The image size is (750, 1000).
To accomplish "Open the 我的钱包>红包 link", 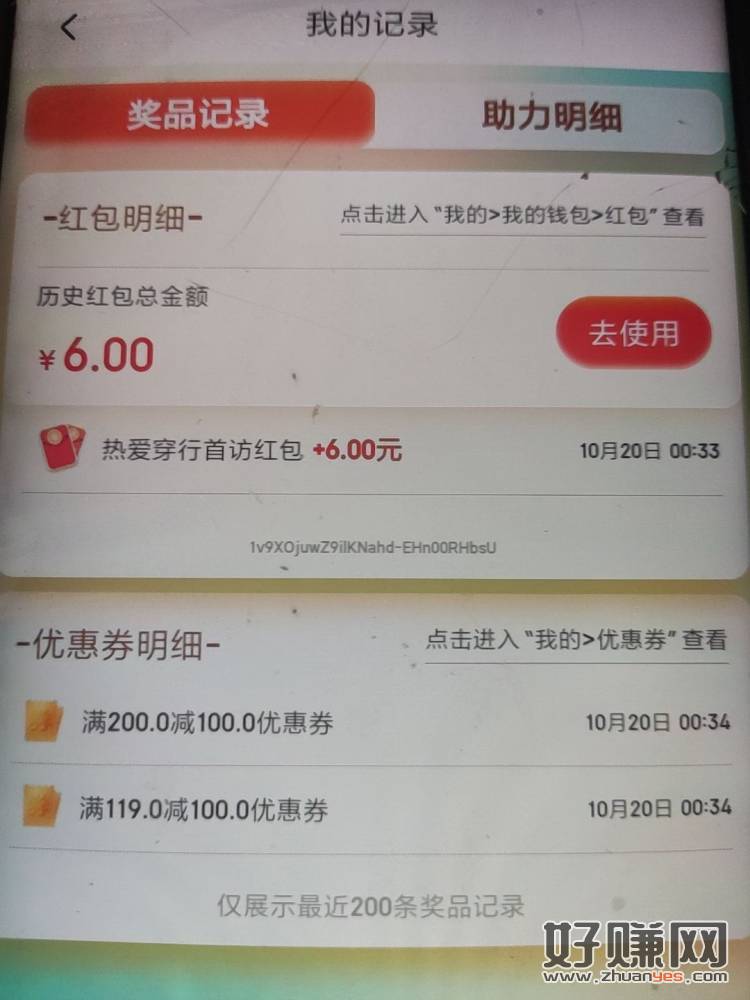I will coord(523,216).
